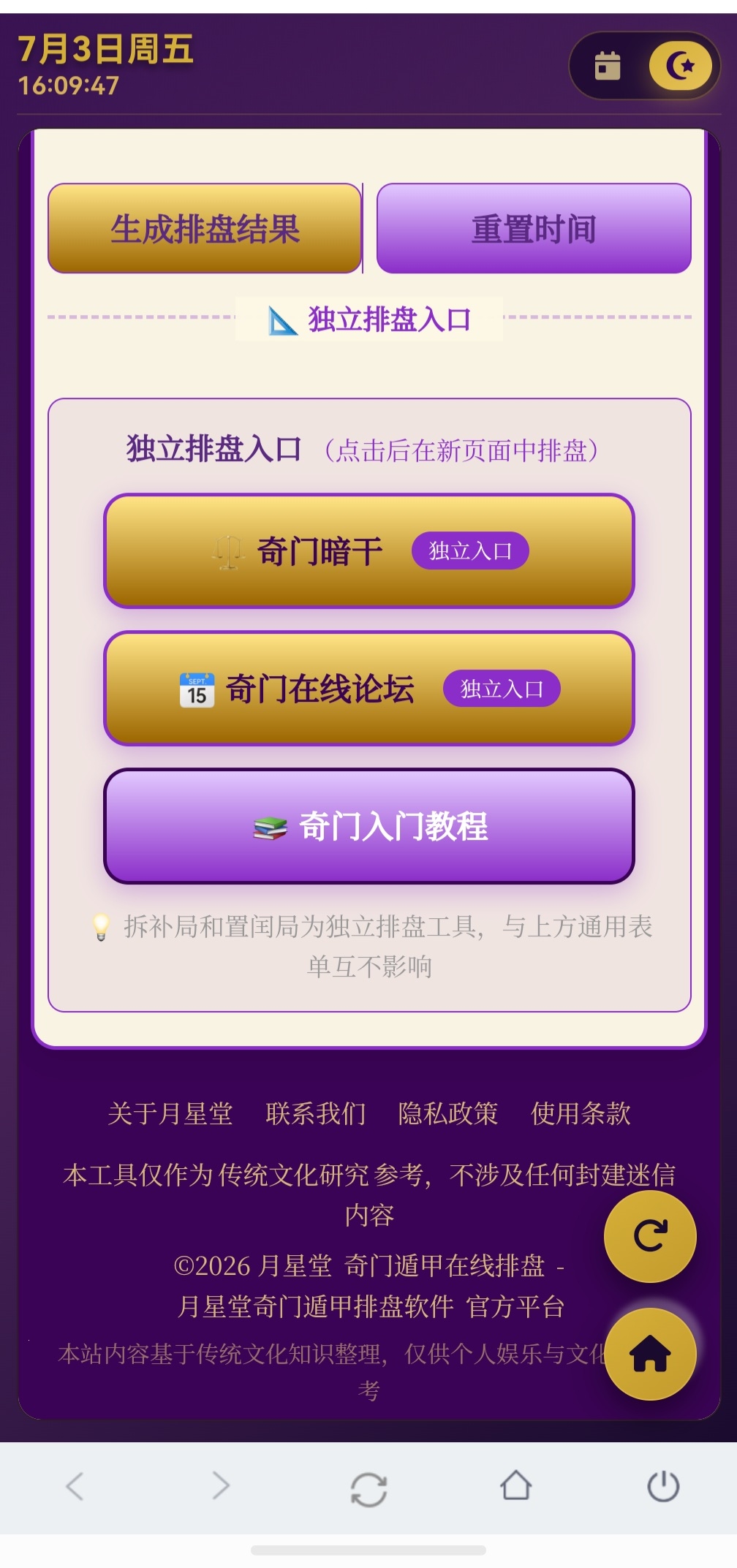Go back with browser back arrow
Screen dimensions: 737x1568
[x=75, y=1485]
